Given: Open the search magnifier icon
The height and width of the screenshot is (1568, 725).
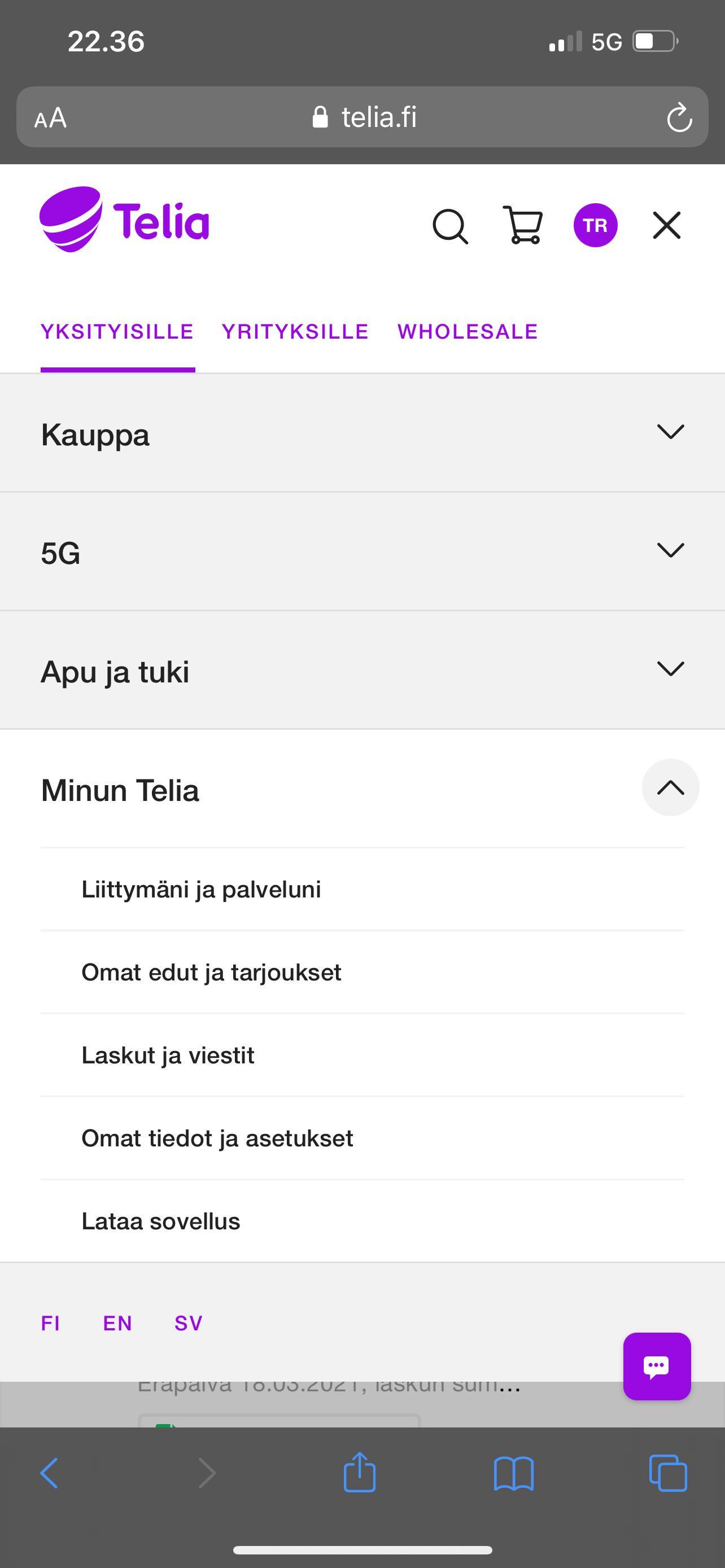Looking at the screenshot, I should [x=451, y=226].
